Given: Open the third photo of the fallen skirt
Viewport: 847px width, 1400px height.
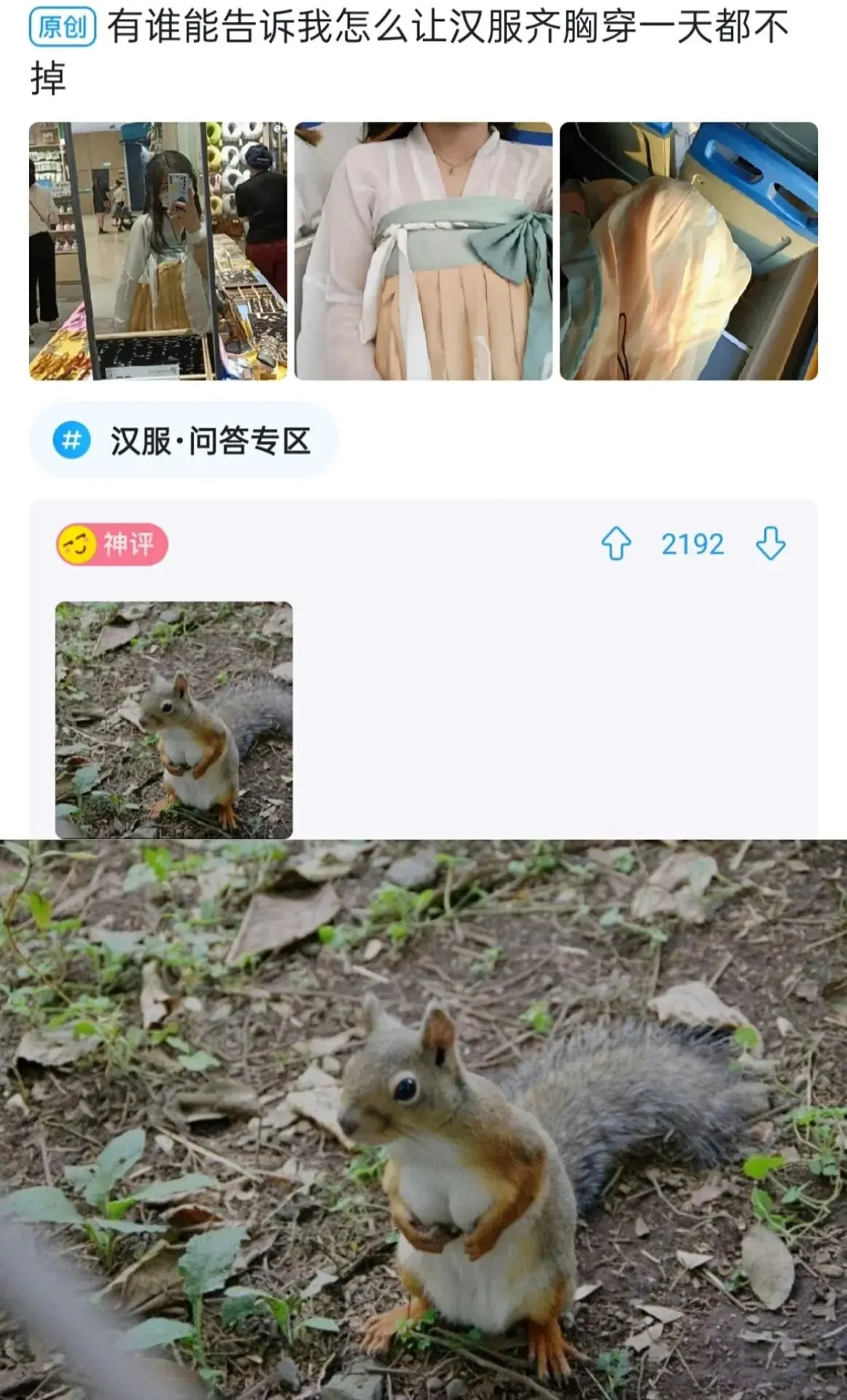Looking at the screenshot, I should coord(688,251).
